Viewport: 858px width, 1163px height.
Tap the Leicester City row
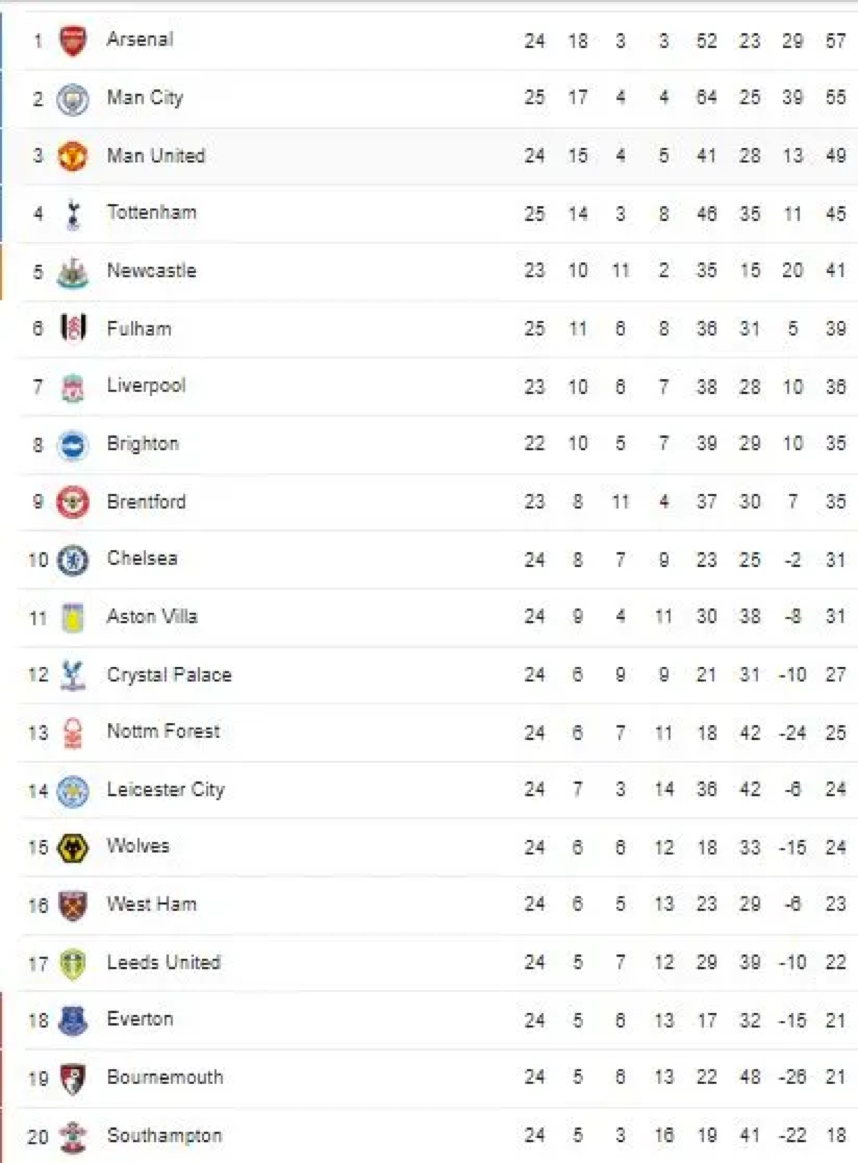point(165,790)
